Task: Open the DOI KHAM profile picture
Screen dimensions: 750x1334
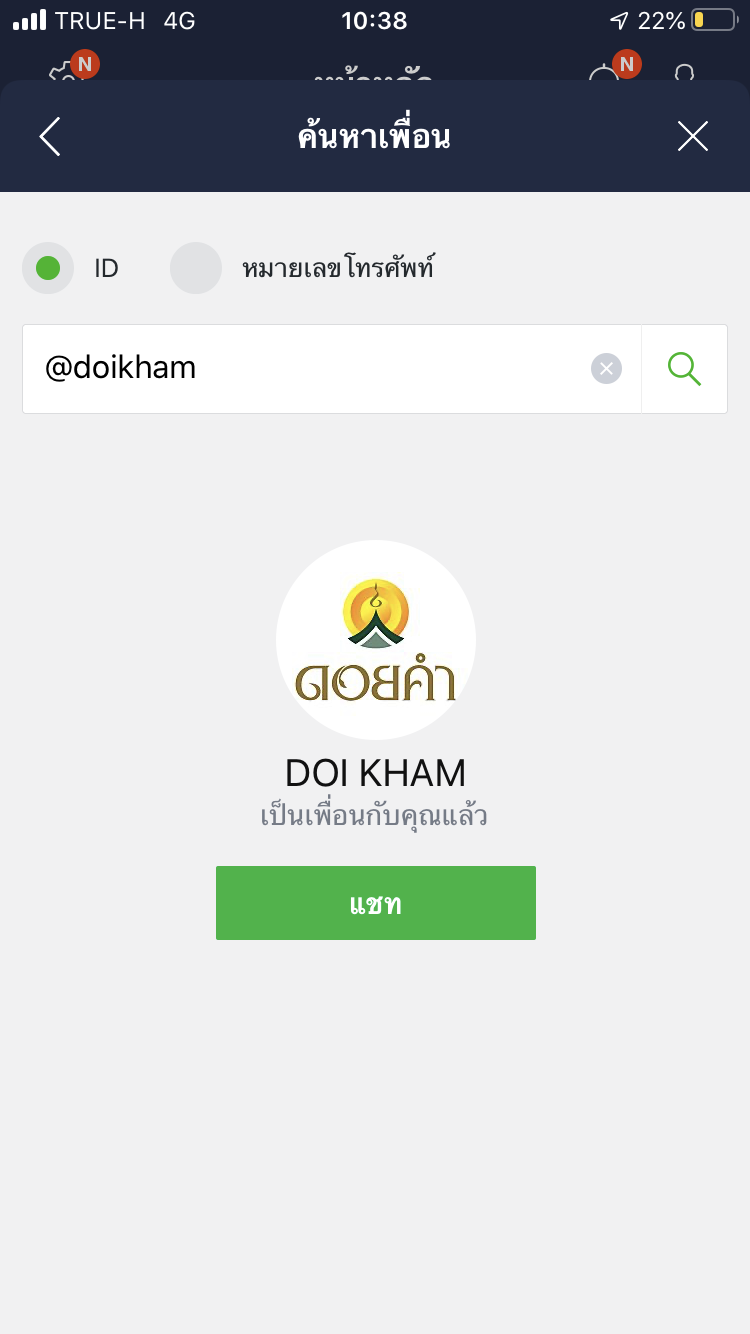Action: (x=376, y=640)
